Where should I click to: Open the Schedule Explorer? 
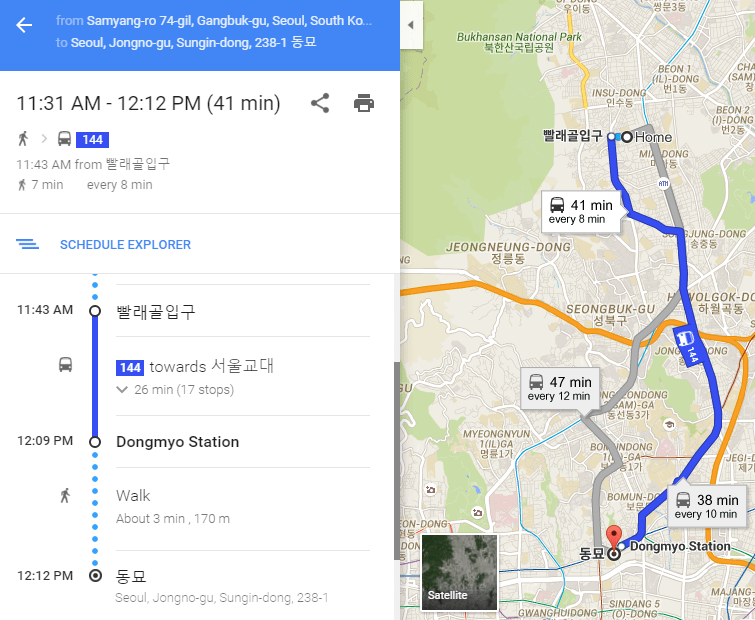tap(125, 244)
